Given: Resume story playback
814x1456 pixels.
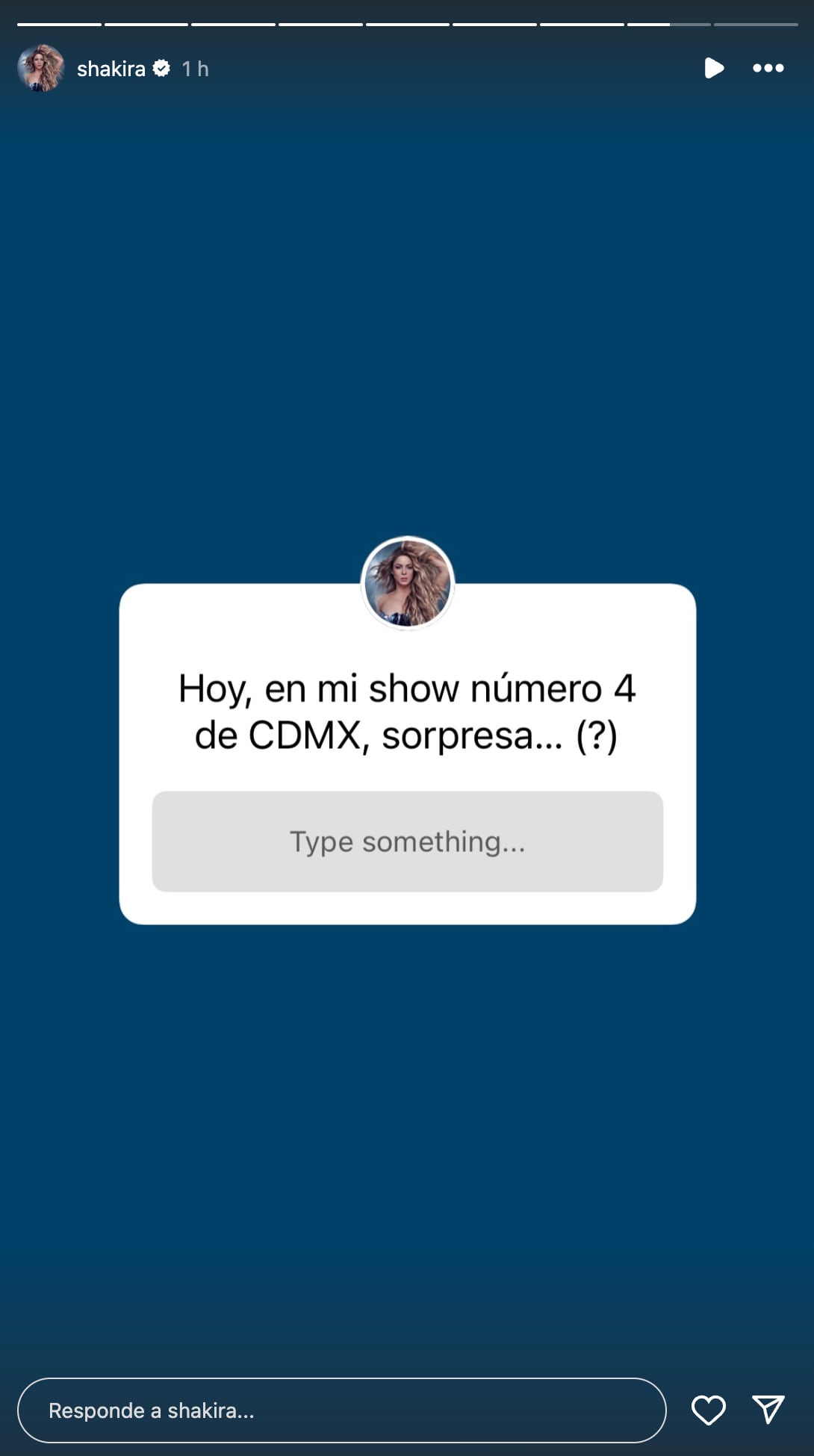Looking at the screenshot, I should 713,68.
